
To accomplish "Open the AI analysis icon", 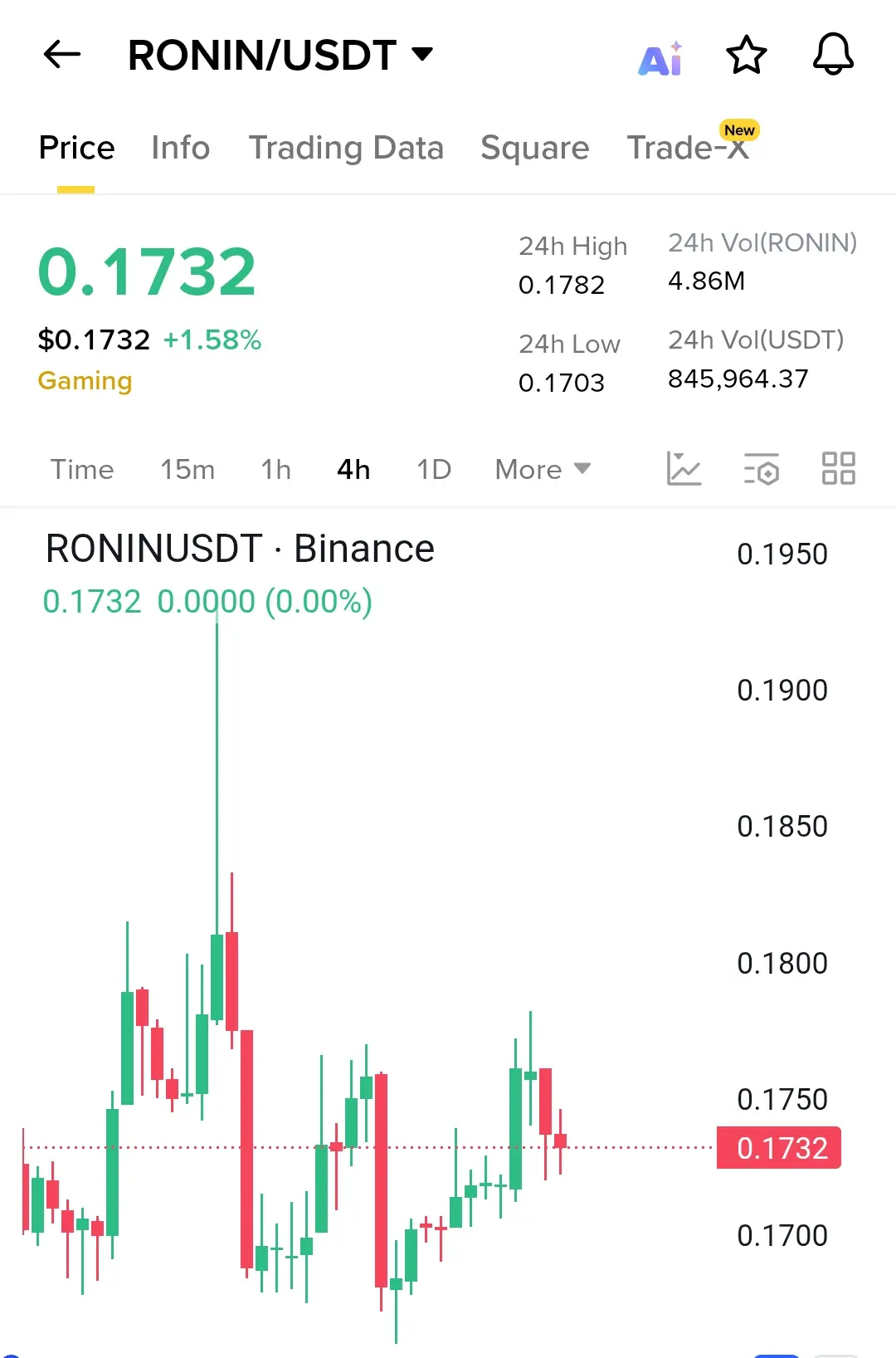I will point(660,58).
